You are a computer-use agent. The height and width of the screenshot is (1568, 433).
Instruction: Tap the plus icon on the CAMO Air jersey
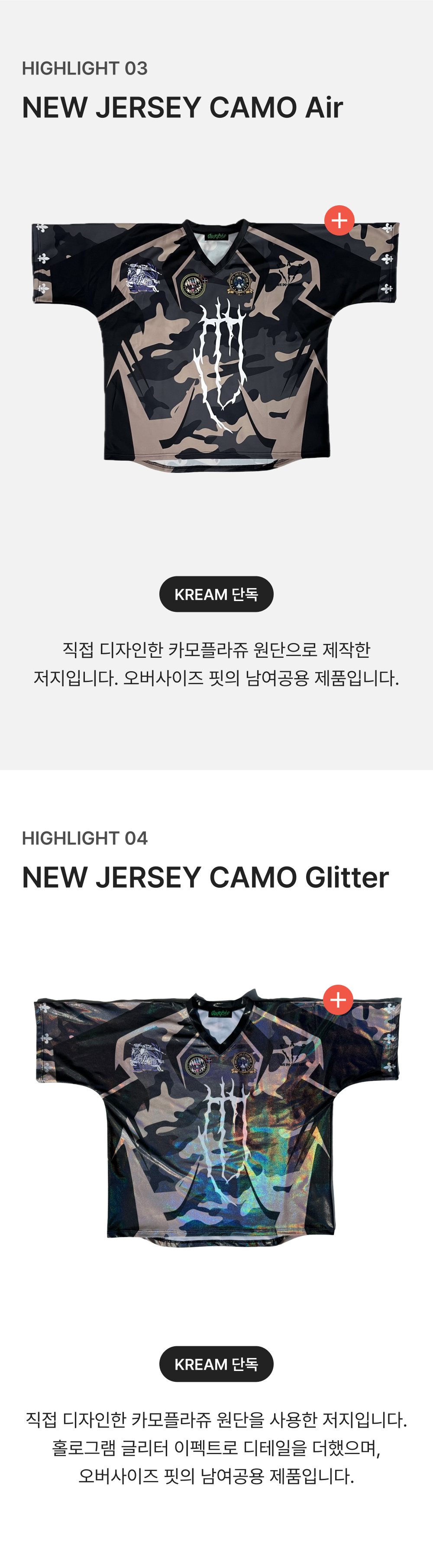tap(339, 220)
